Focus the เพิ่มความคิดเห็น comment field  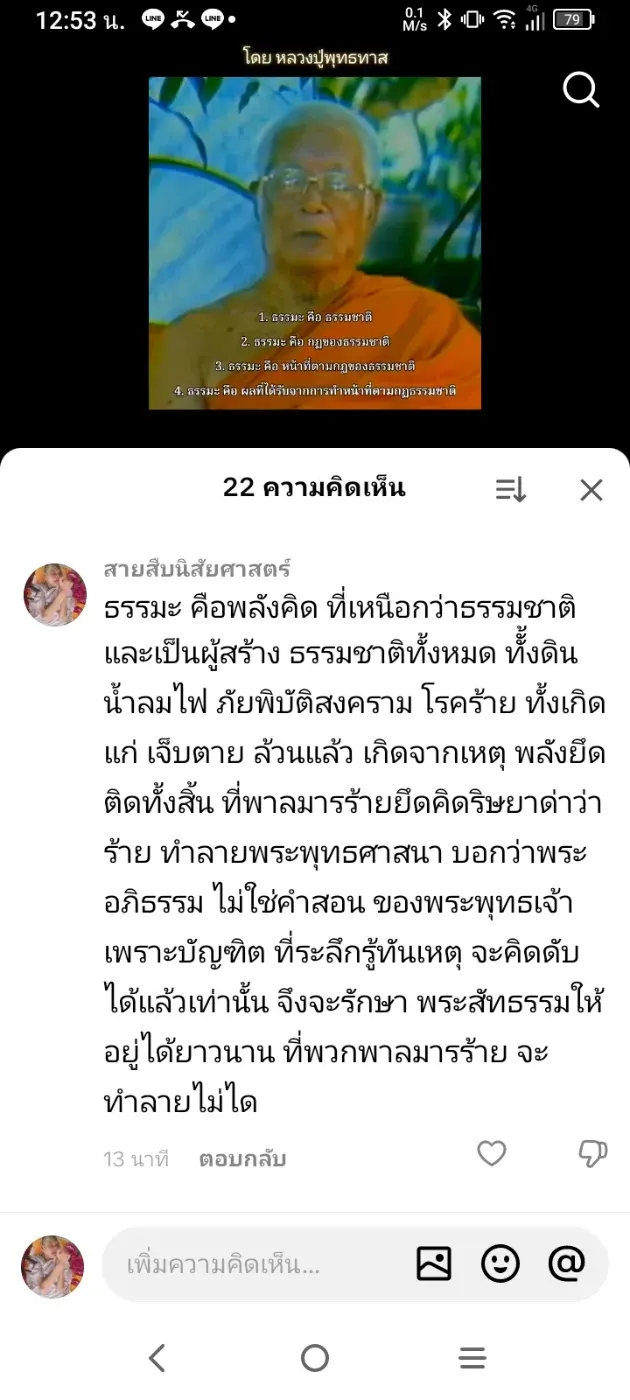coord(250,1265)
